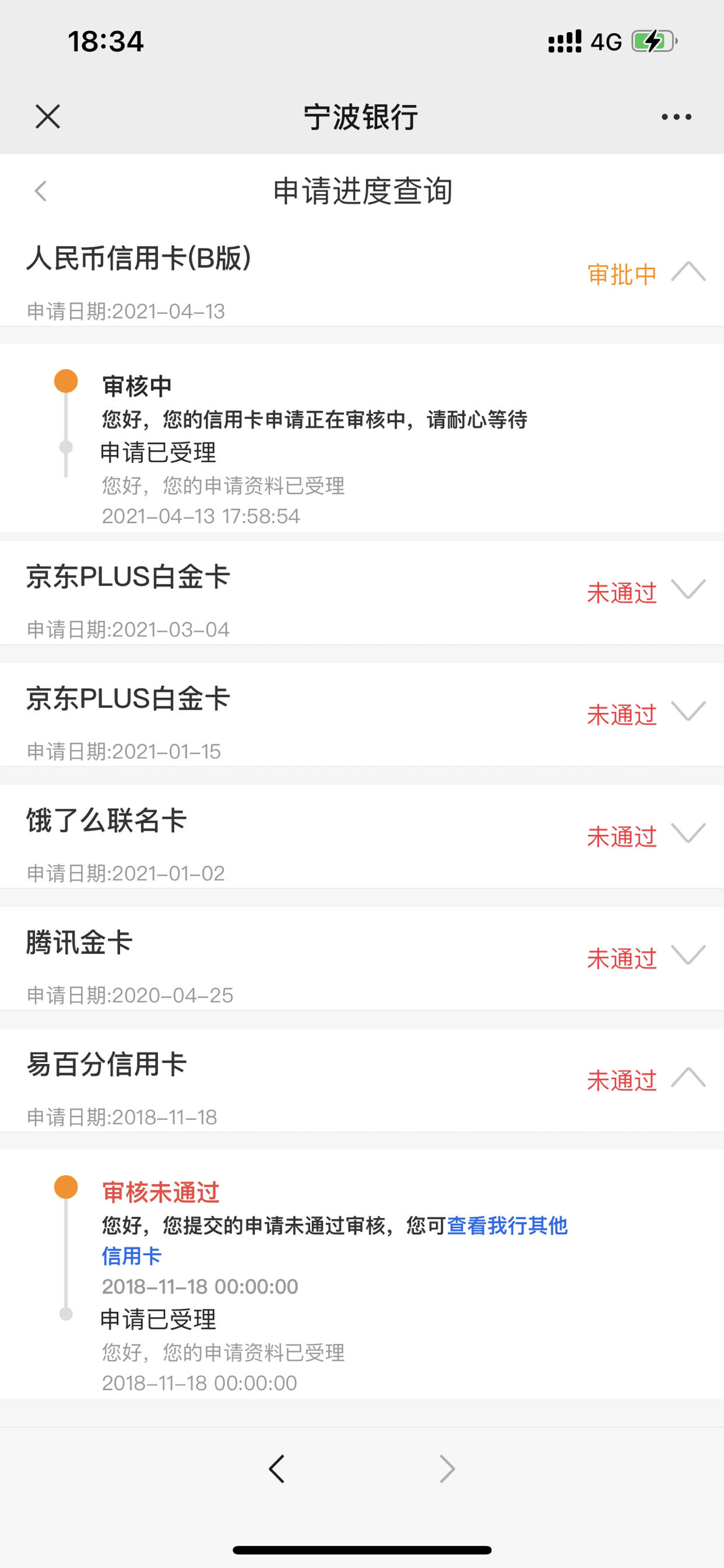Go back from 申请进度查询 page

(x=41, y=191)
